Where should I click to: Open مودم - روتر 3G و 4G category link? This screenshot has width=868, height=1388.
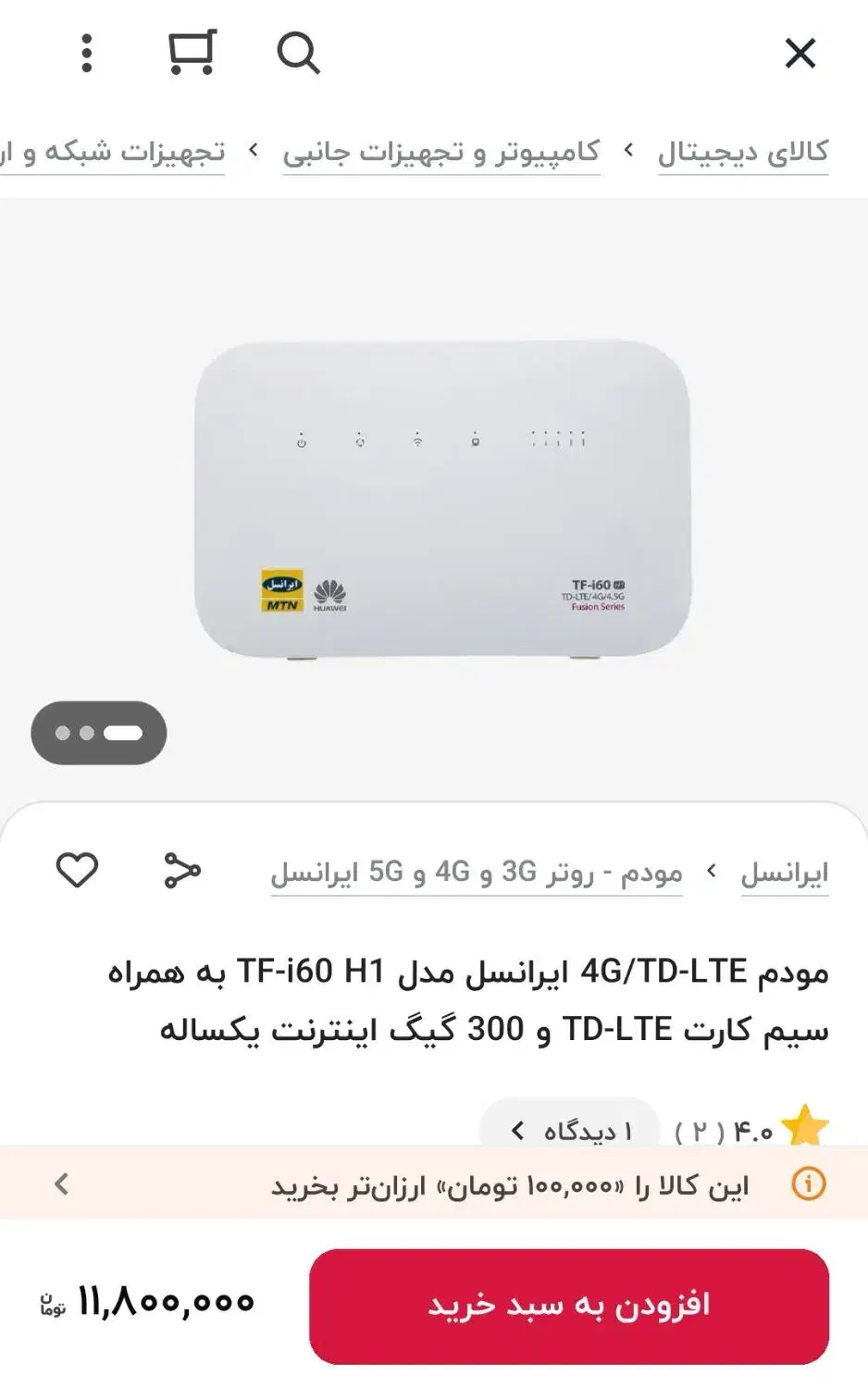[476, 873]
